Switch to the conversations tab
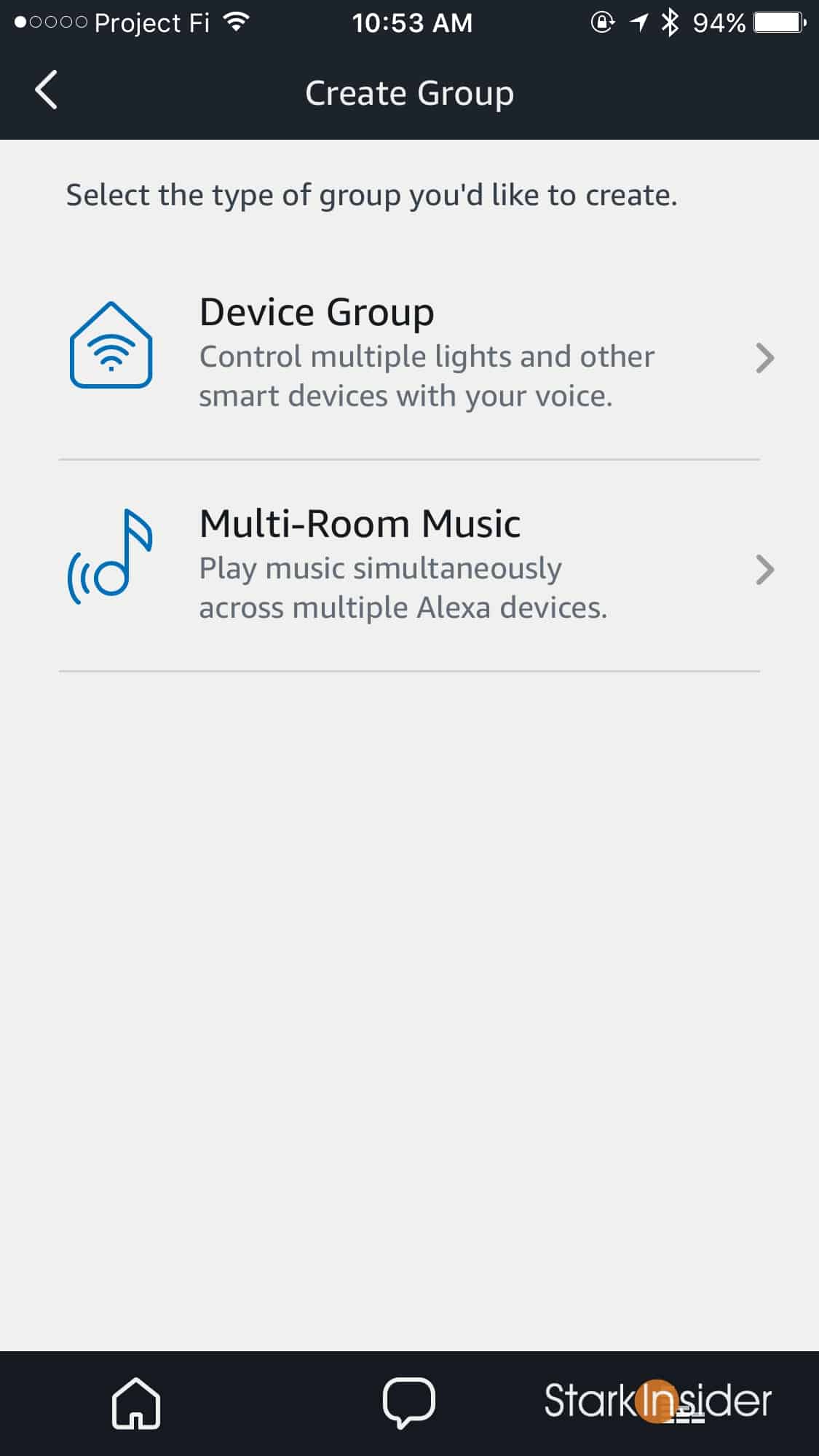Viewport: 819px width, 1456px height. pos(409,1402)
